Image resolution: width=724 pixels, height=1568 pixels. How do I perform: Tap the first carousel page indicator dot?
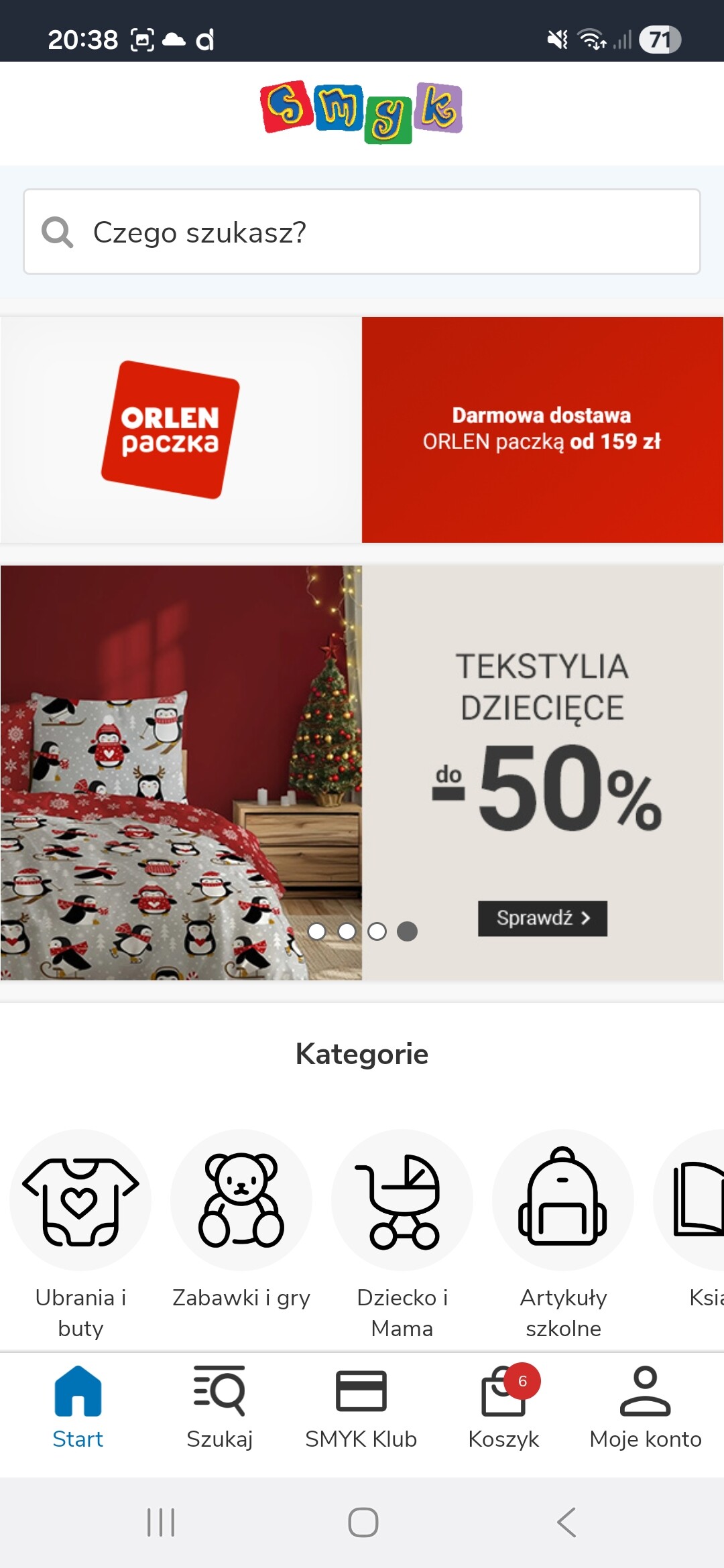316,931
